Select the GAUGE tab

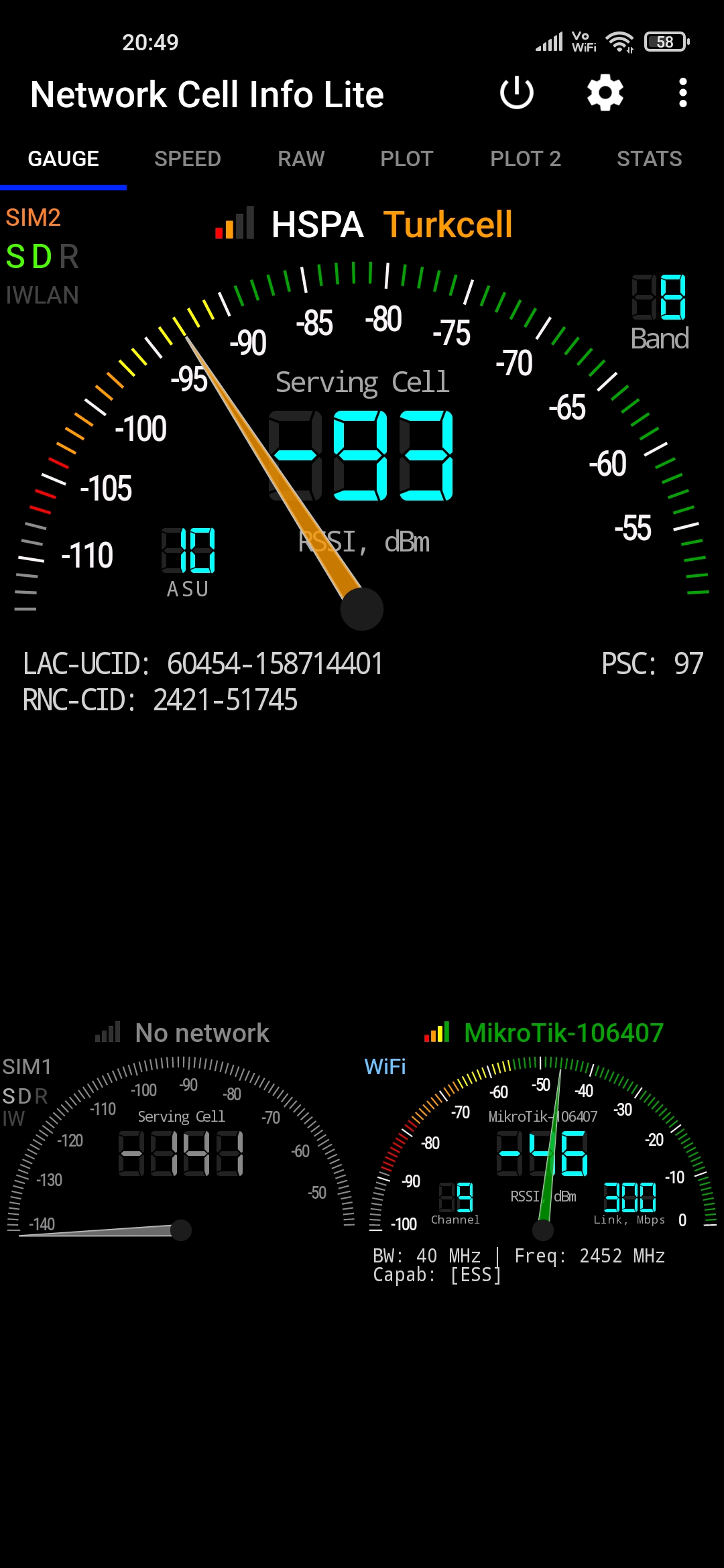click(63, 159)
